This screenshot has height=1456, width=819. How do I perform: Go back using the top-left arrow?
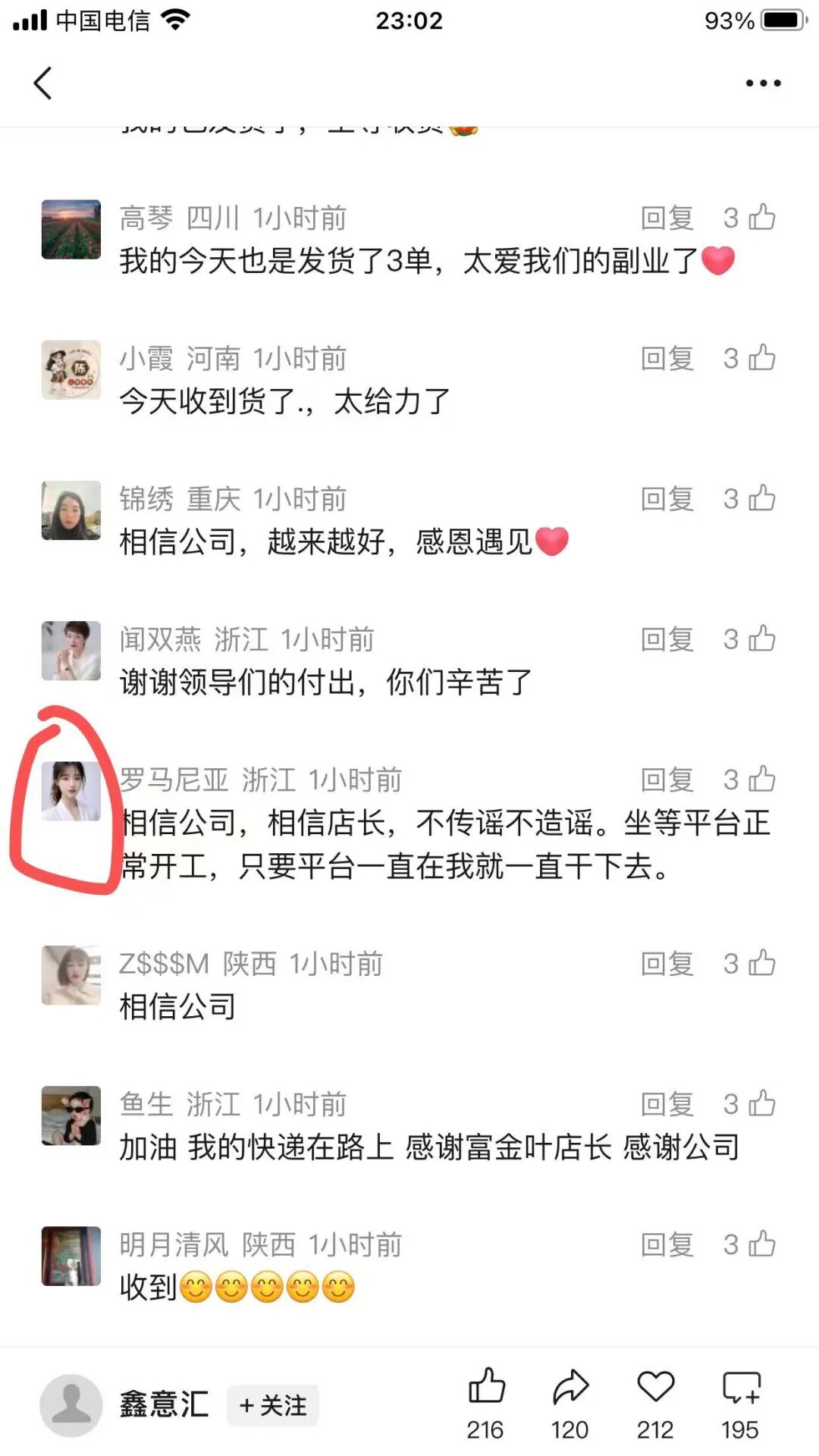point(43,83)
